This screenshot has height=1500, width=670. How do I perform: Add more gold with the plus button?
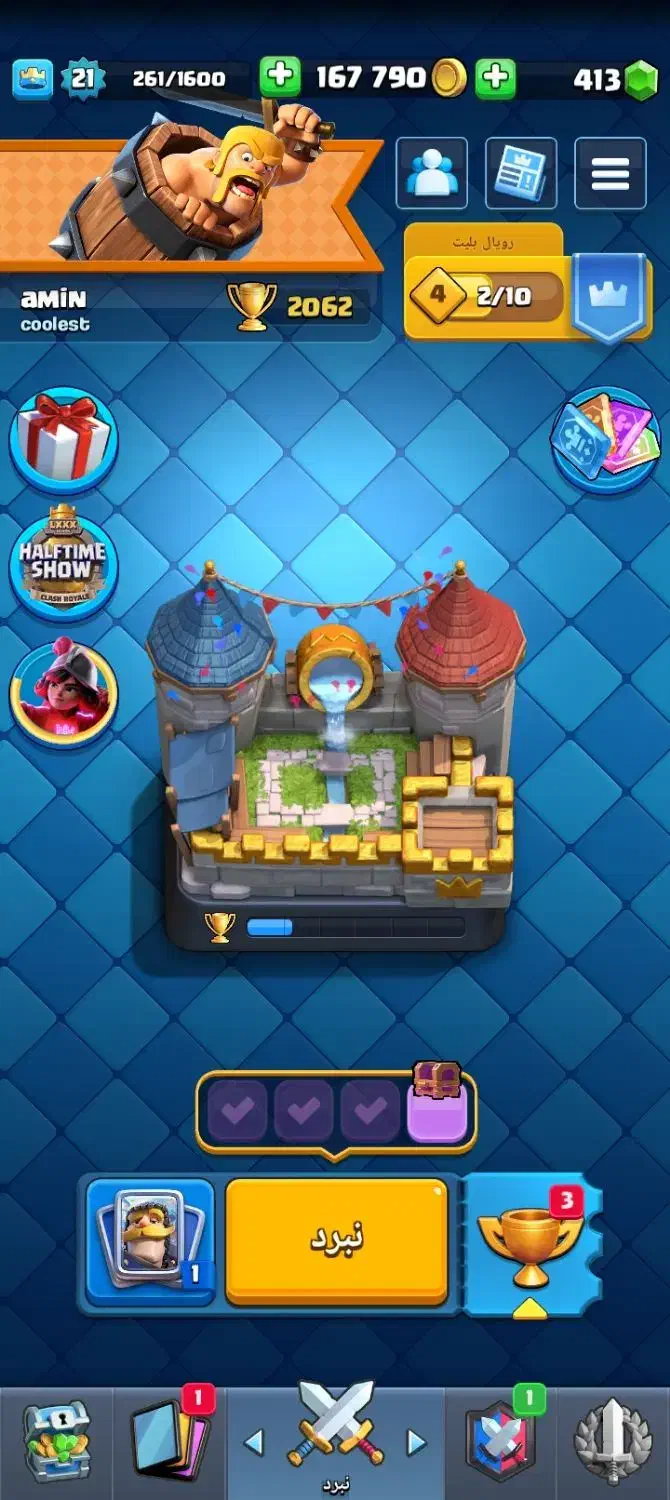280,77
